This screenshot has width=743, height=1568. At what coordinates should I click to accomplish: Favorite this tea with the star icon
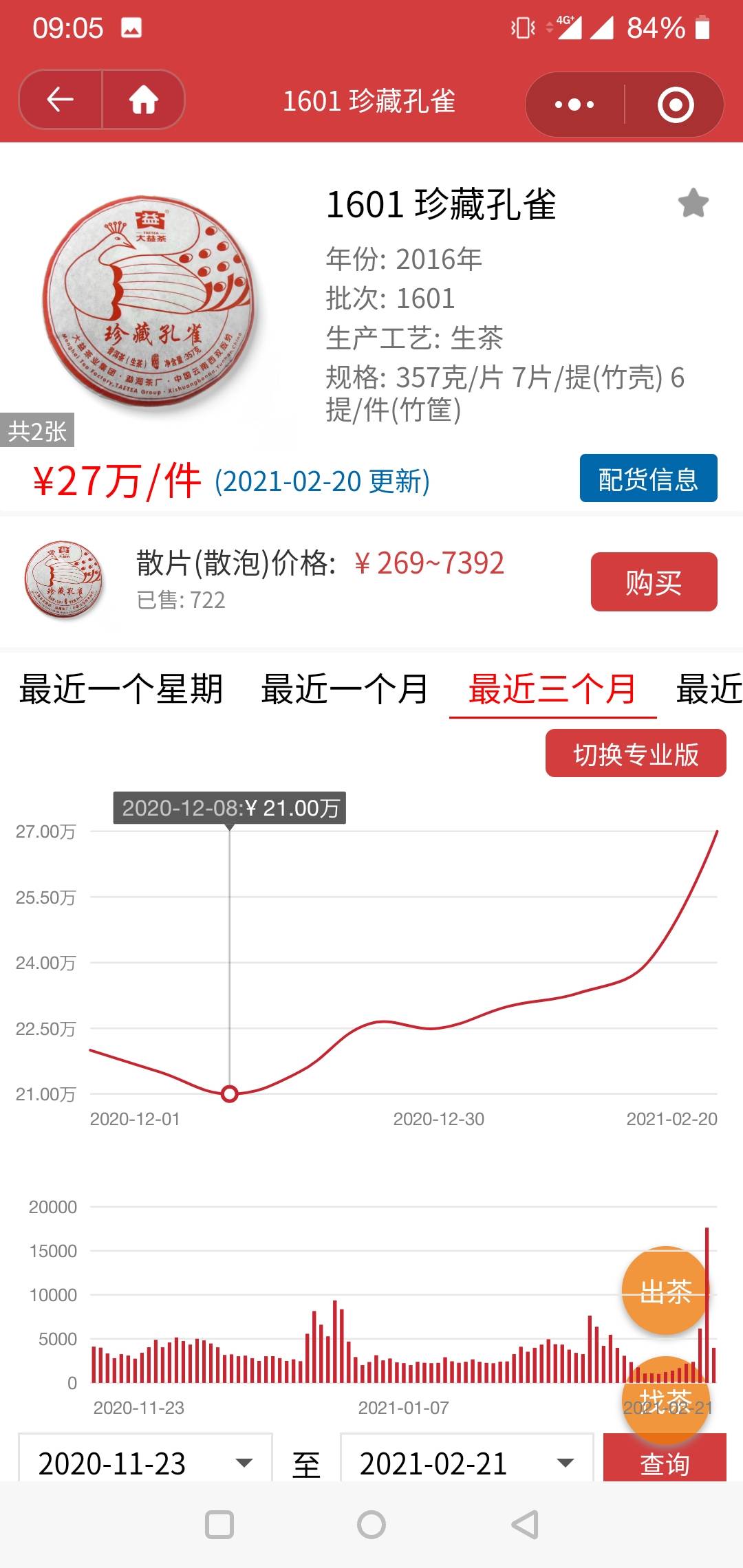tap(693, 204)
